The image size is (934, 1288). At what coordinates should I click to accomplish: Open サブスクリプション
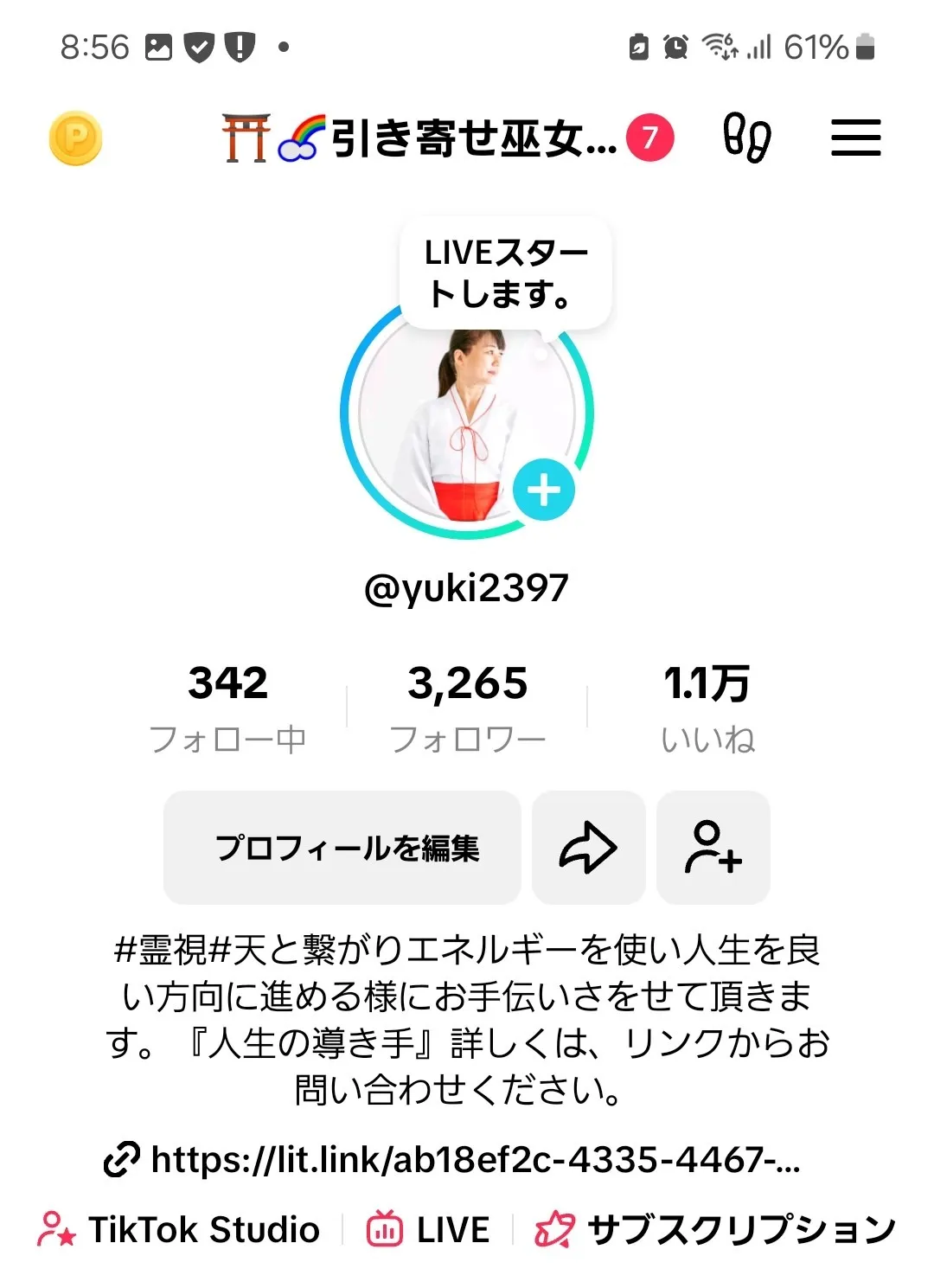715,1229
